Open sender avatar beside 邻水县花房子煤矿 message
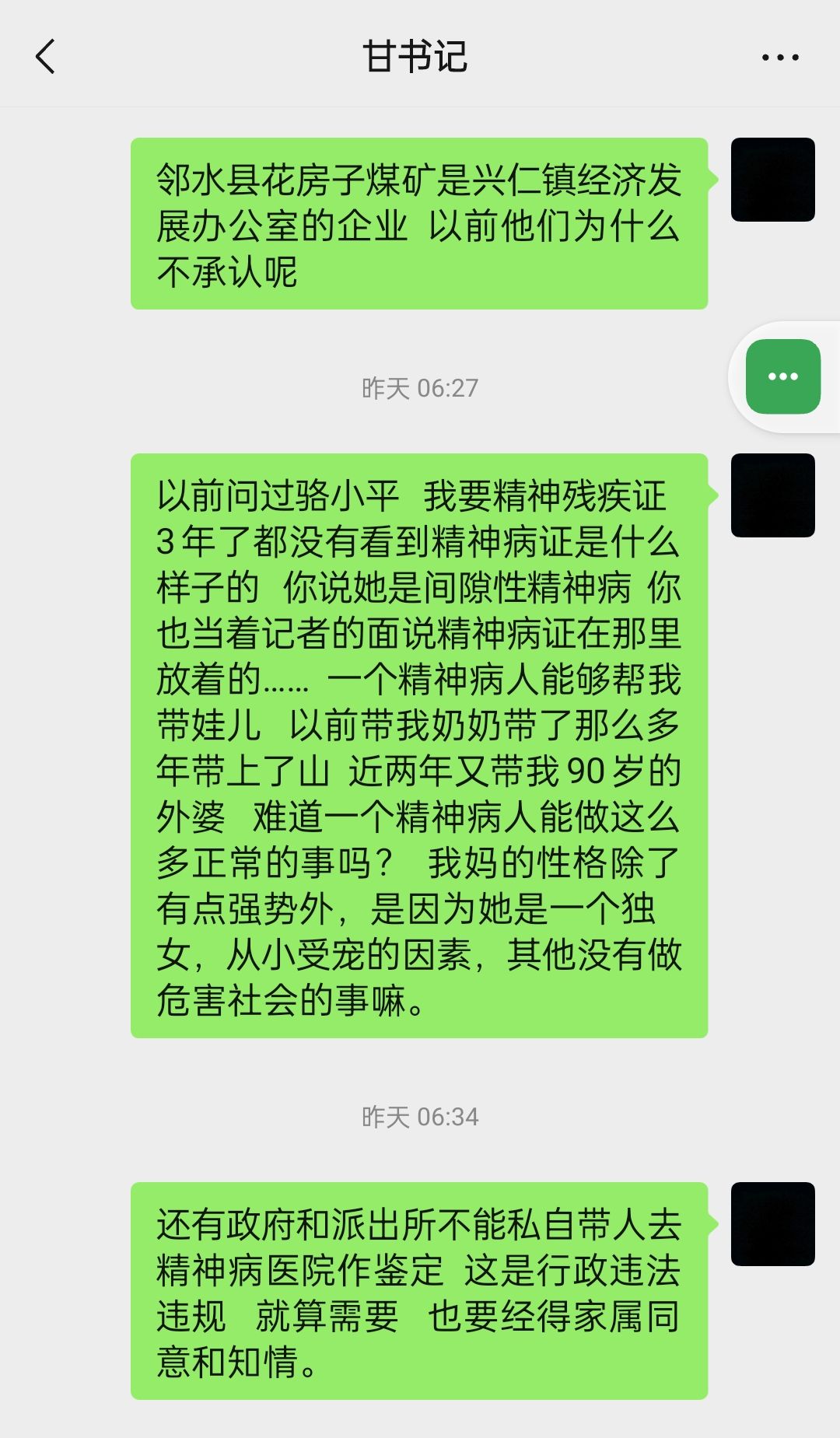Screen dimensions: 840x1438 point(772,180)
